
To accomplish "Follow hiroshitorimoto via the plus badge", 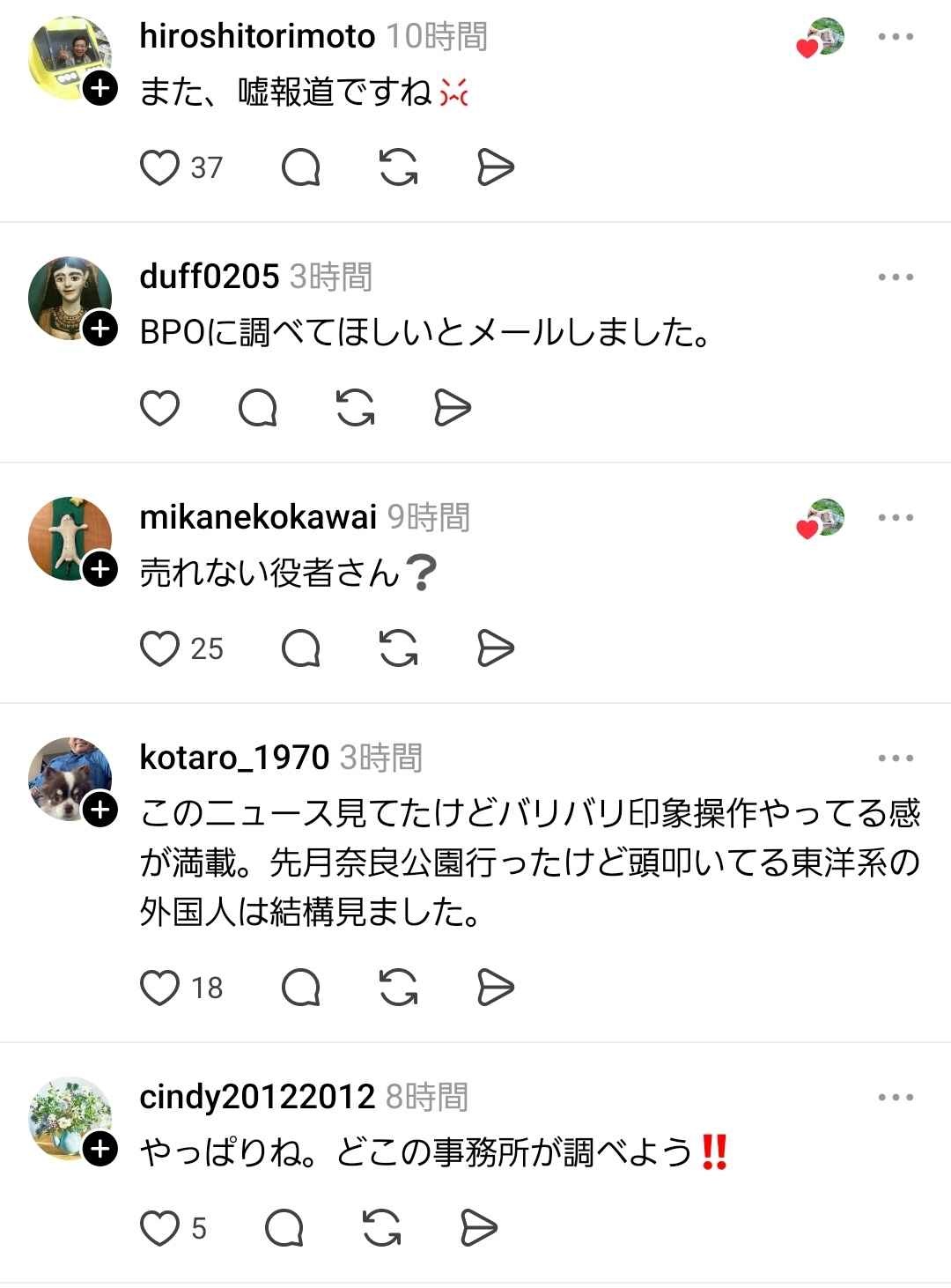I will 101,88.
